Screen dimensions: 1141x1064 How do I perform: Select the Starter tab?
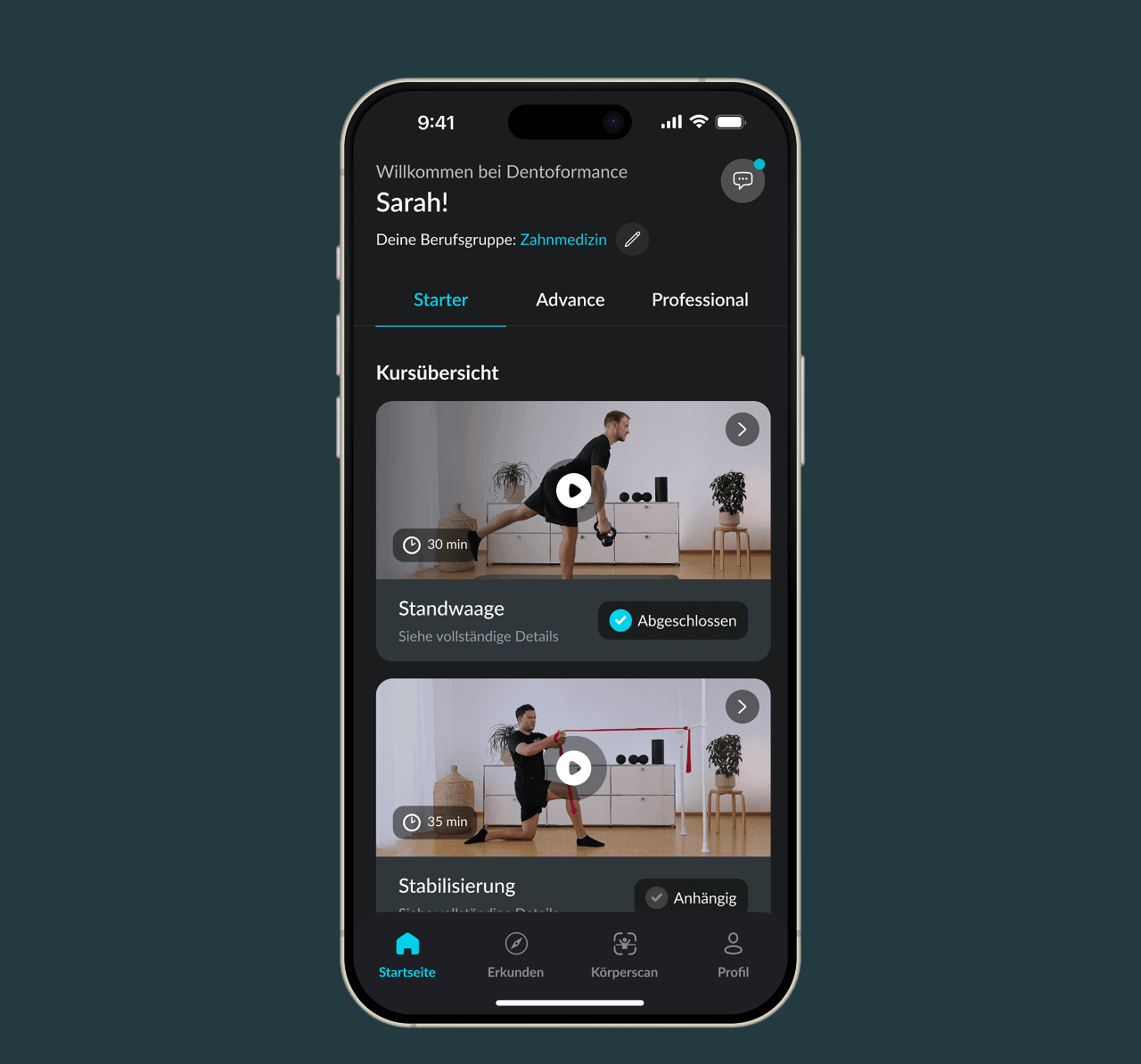tap(440, 300)
